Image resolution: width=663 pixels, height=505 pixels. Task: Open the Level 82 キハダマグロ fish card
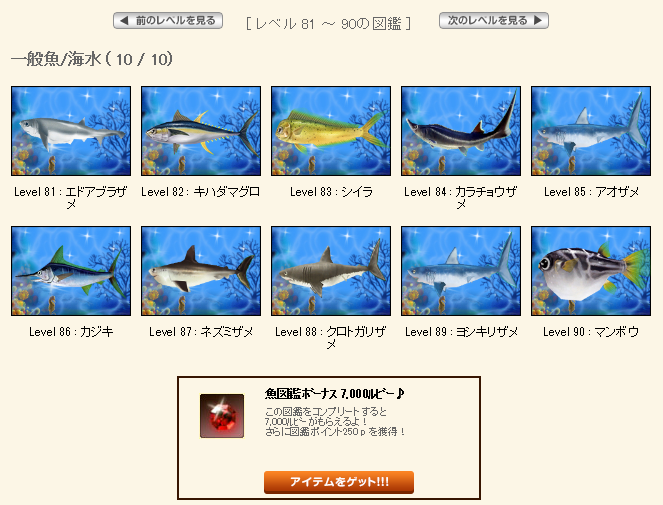coord(200,132)
